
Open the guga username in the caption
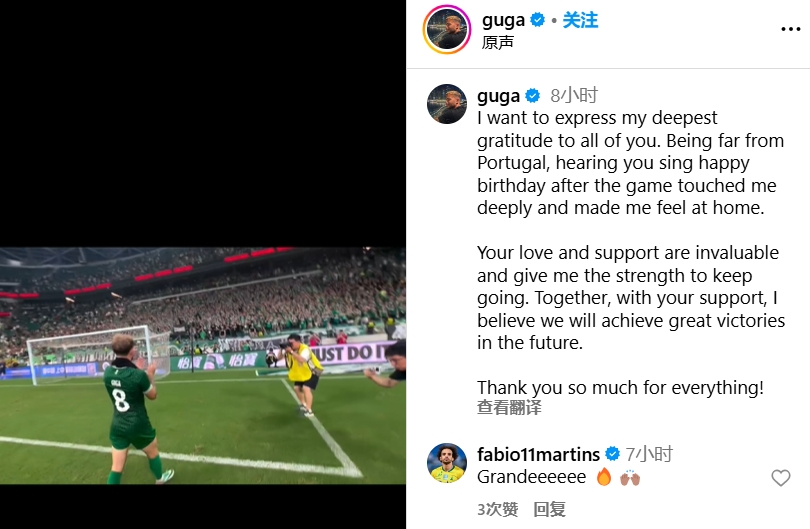click(498, 96)
